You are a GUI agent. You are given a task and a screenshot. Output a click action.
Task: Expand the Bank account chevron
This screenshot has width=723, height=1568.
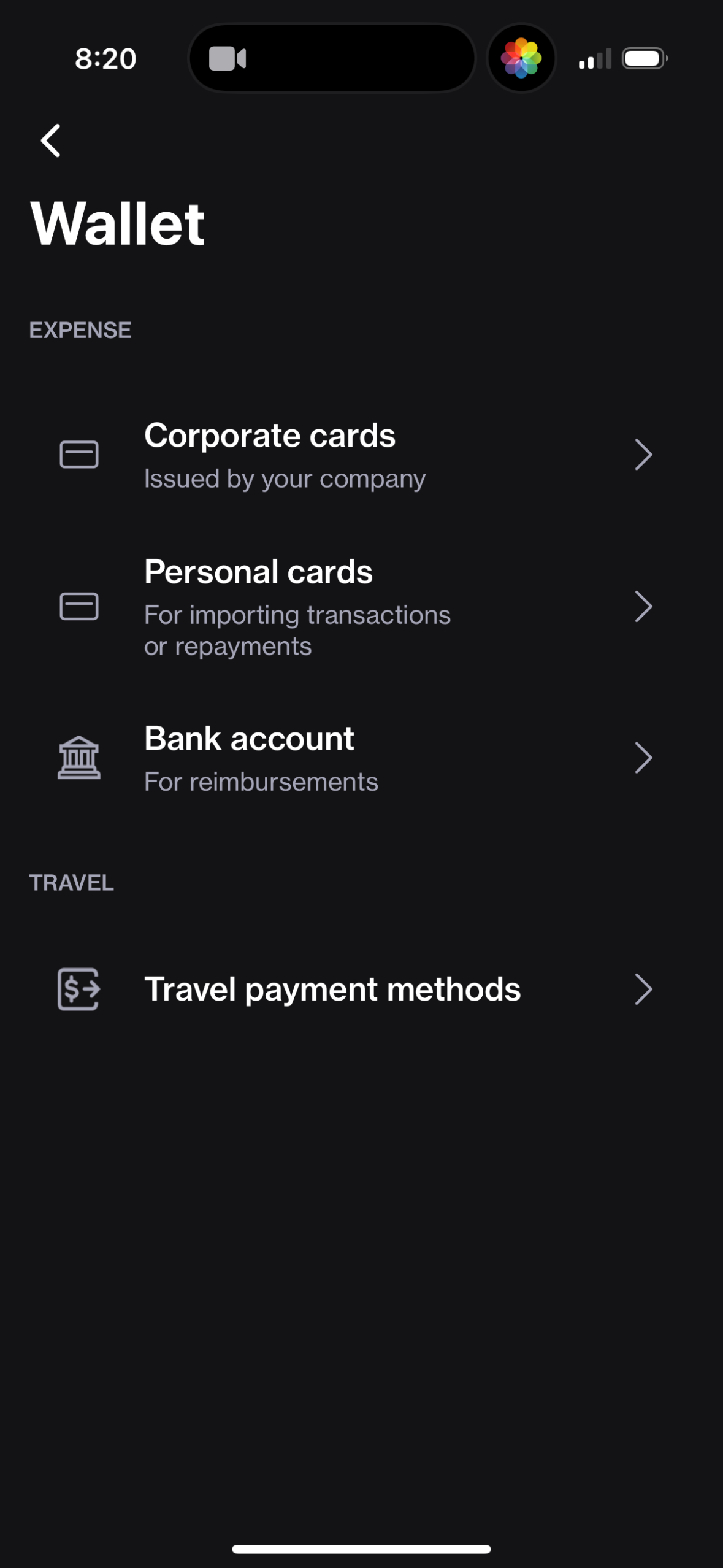[x=645, y=758]
